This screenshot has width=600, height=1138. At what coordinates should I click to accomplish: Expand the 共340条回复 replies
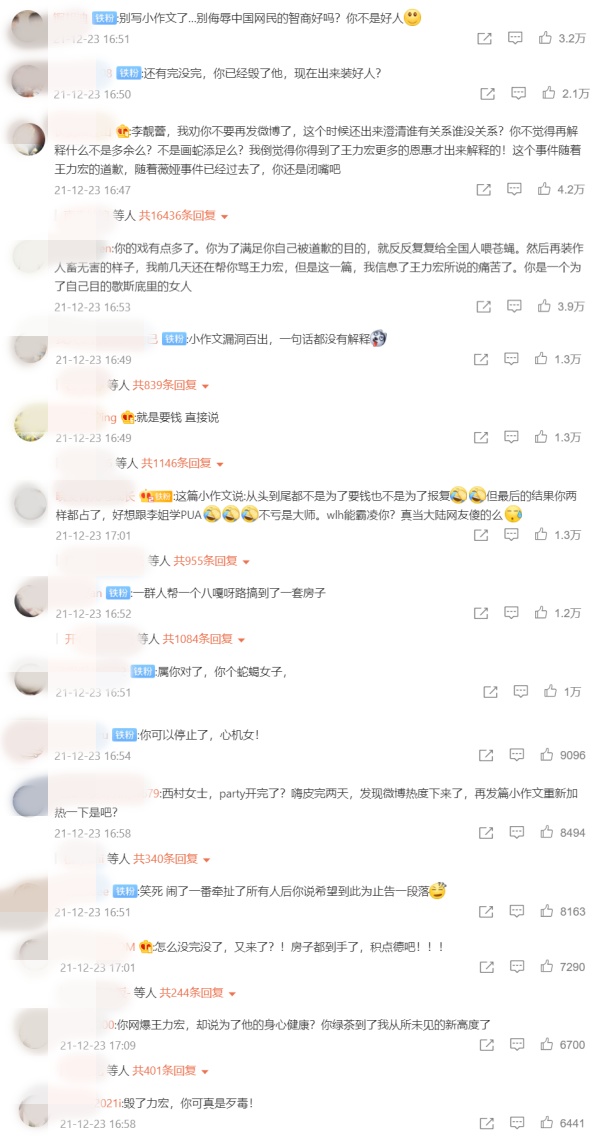point(173,859)
